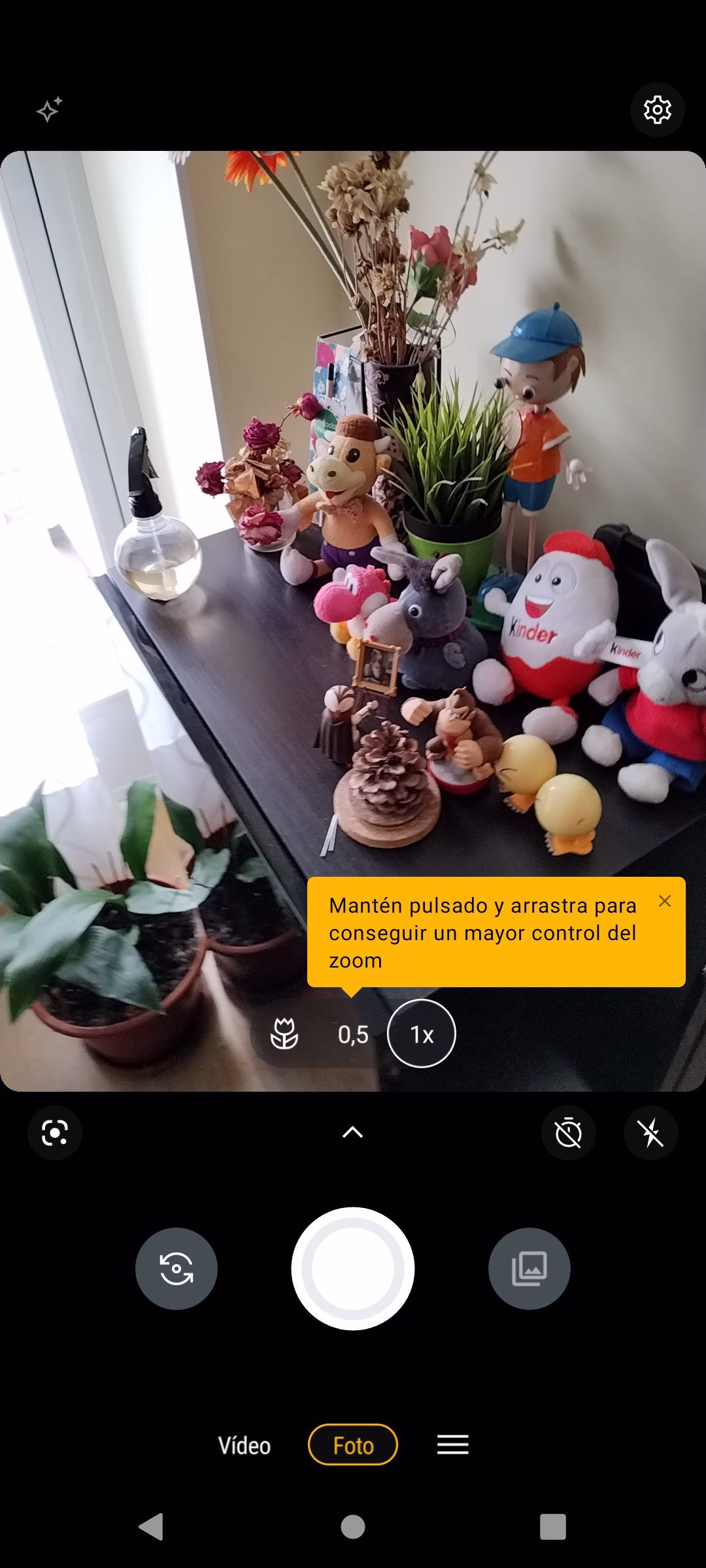Screen dimensions: 706x1568
Task: Go to home screen via system button
Action: pos(353,1527)
